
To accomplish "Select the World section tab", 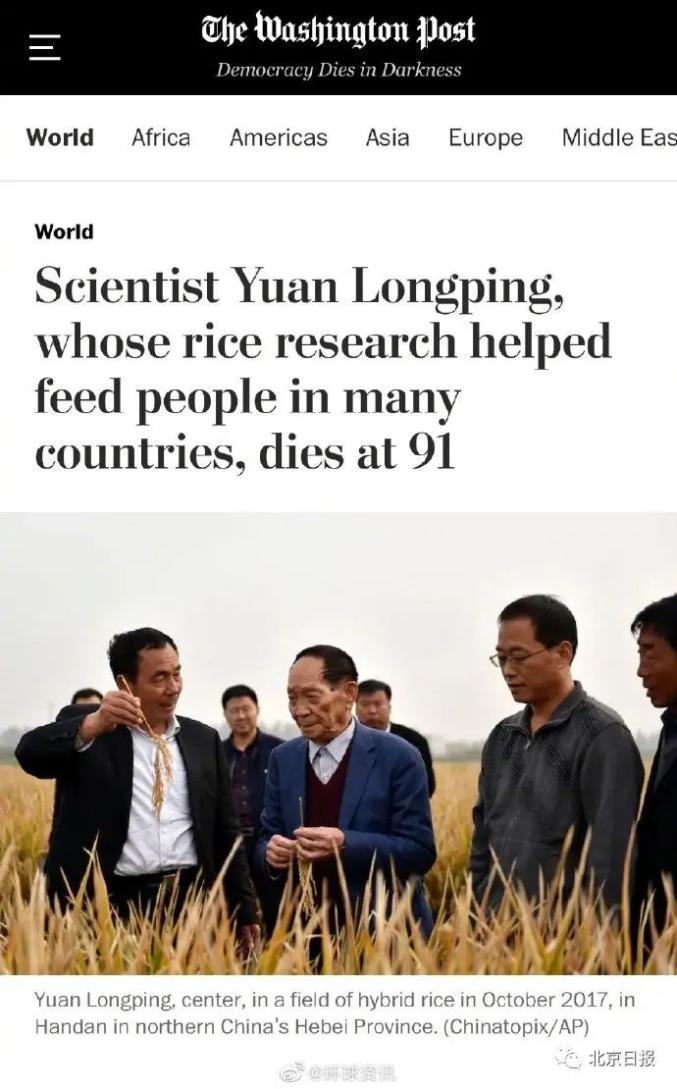I will (x=60, y=138).
